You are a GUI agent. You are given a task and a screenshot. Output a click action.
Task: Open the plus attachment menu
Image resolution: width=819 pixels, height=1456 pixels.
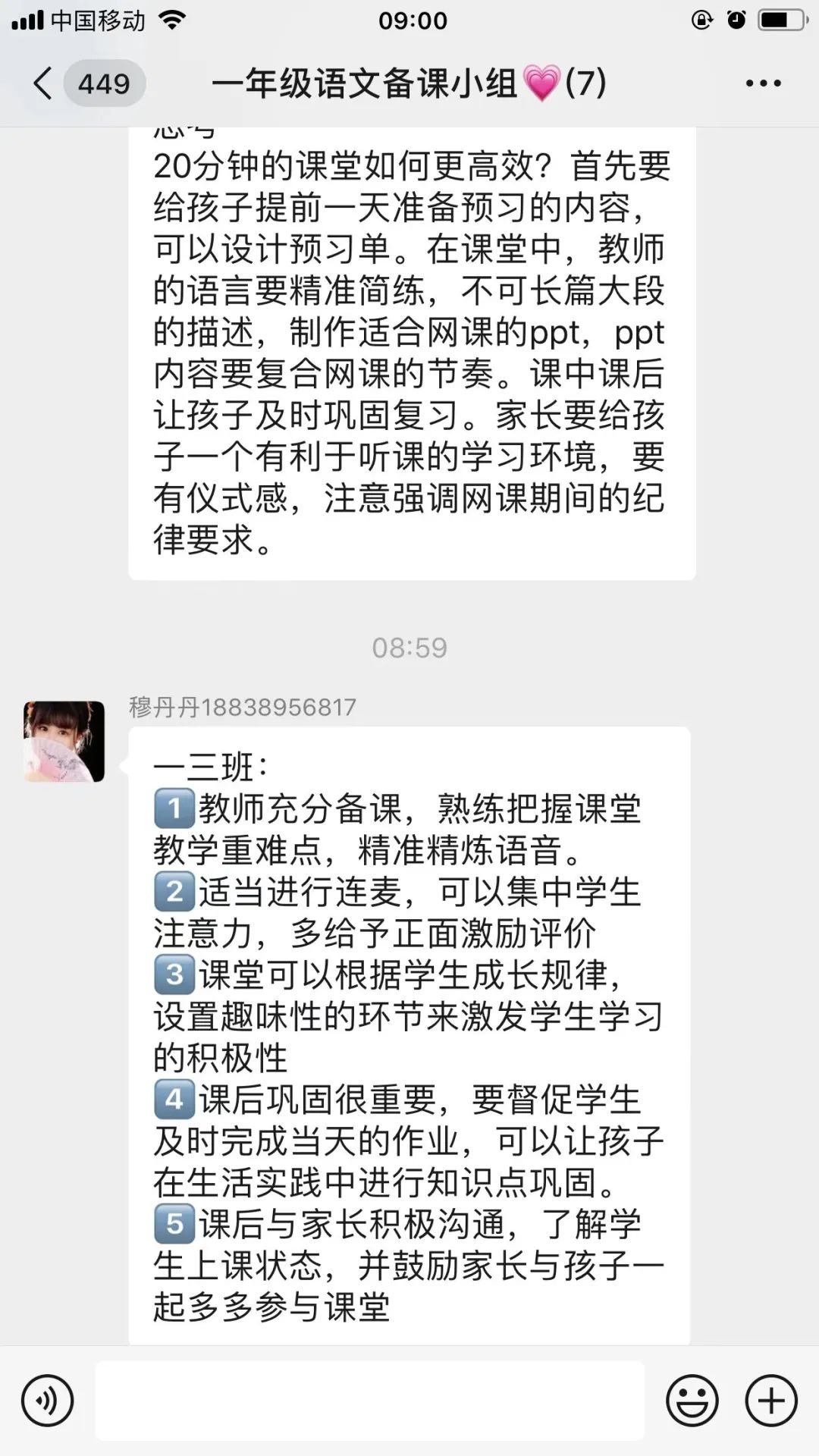pos(771,1401)
